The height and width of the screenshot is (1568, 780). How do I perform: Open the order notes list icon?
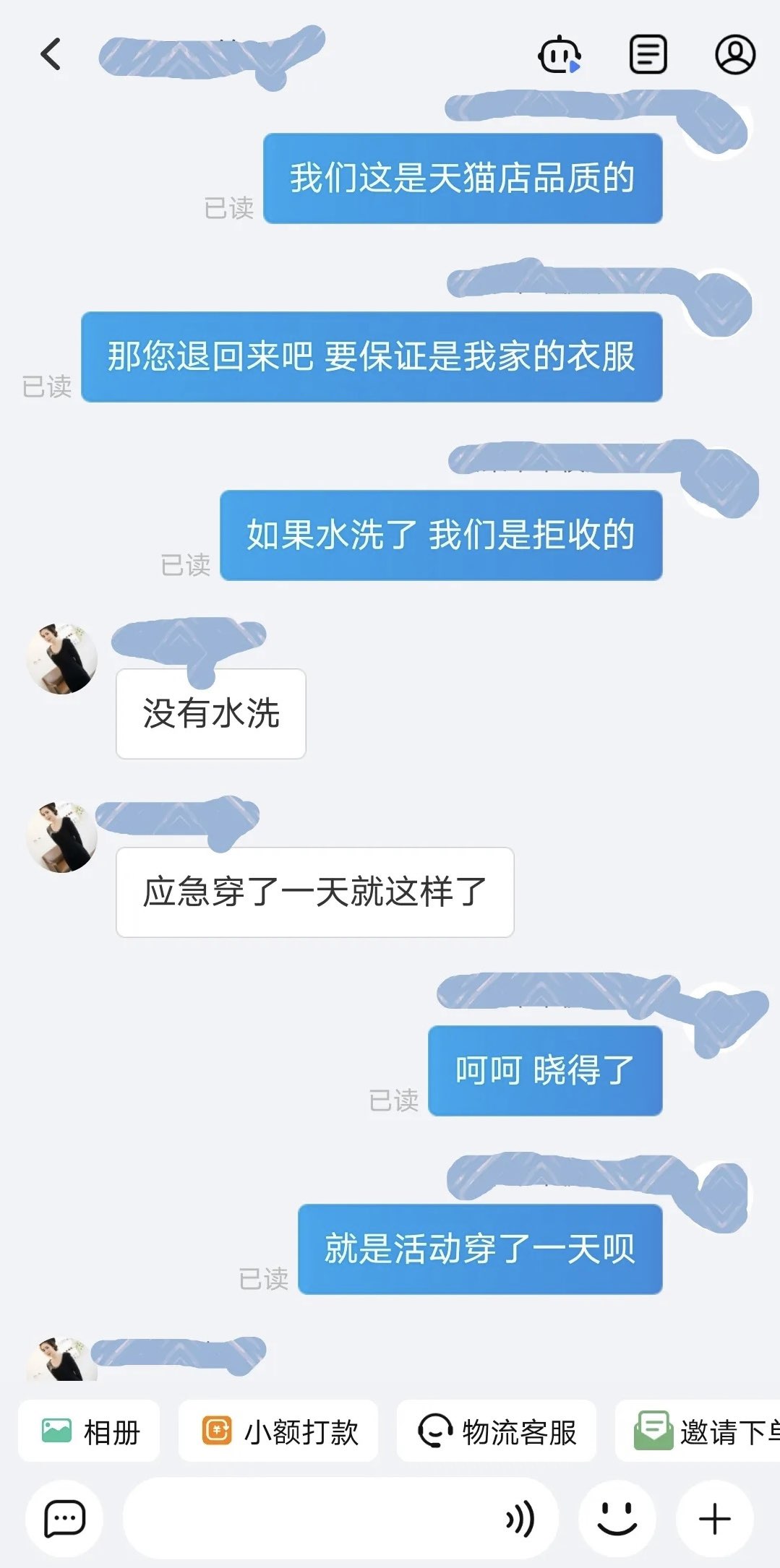(648, 55)
